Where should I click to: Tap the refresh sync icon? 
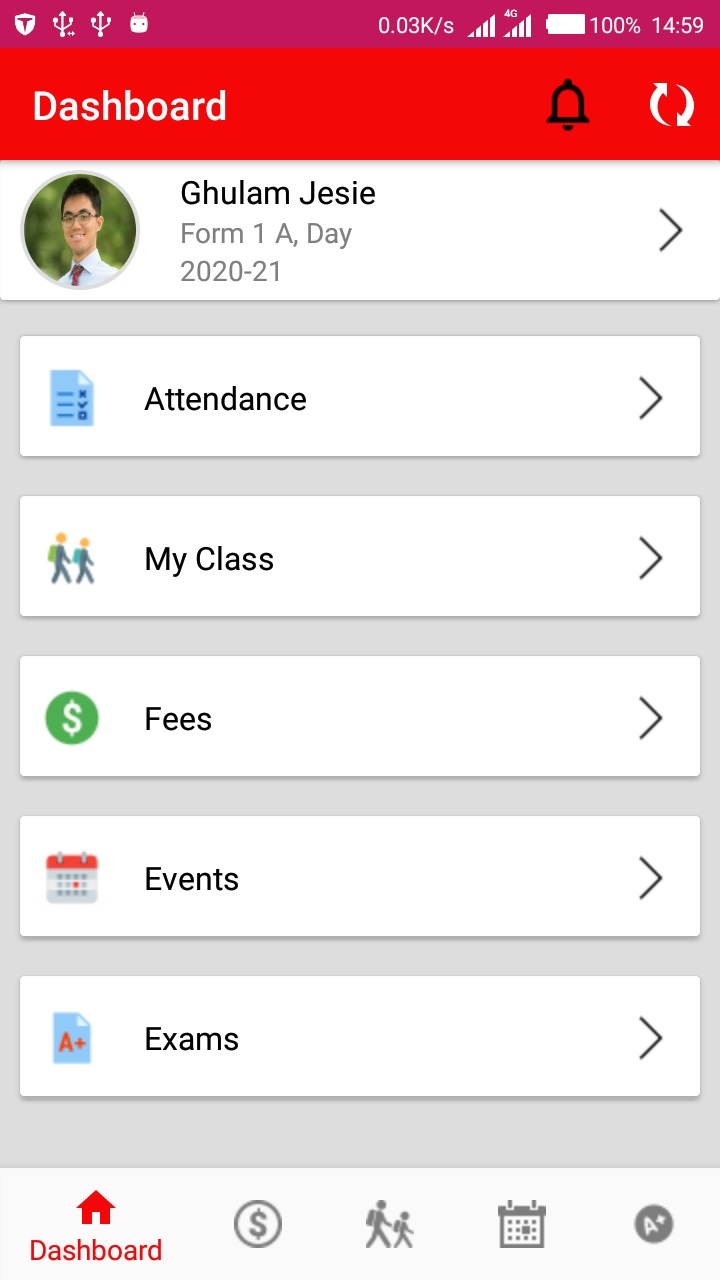pyautogui.click(x=671, y=105)
